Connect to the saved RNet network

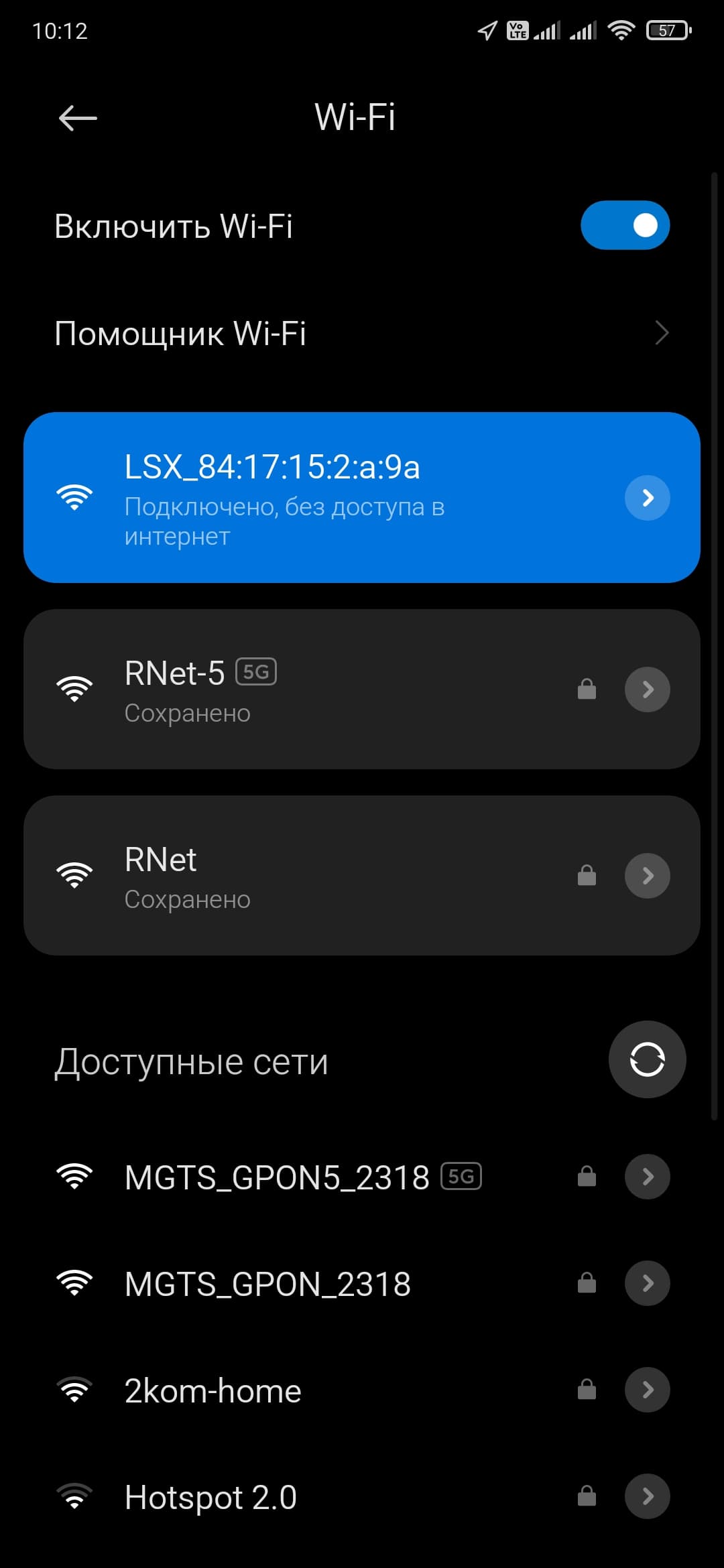point(302,876)
